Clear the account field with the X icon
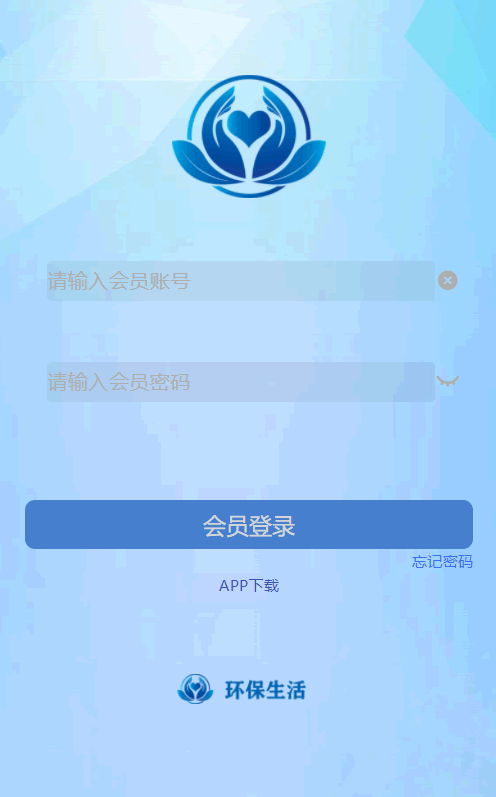 pyautogui.click(x=448, y=281)
